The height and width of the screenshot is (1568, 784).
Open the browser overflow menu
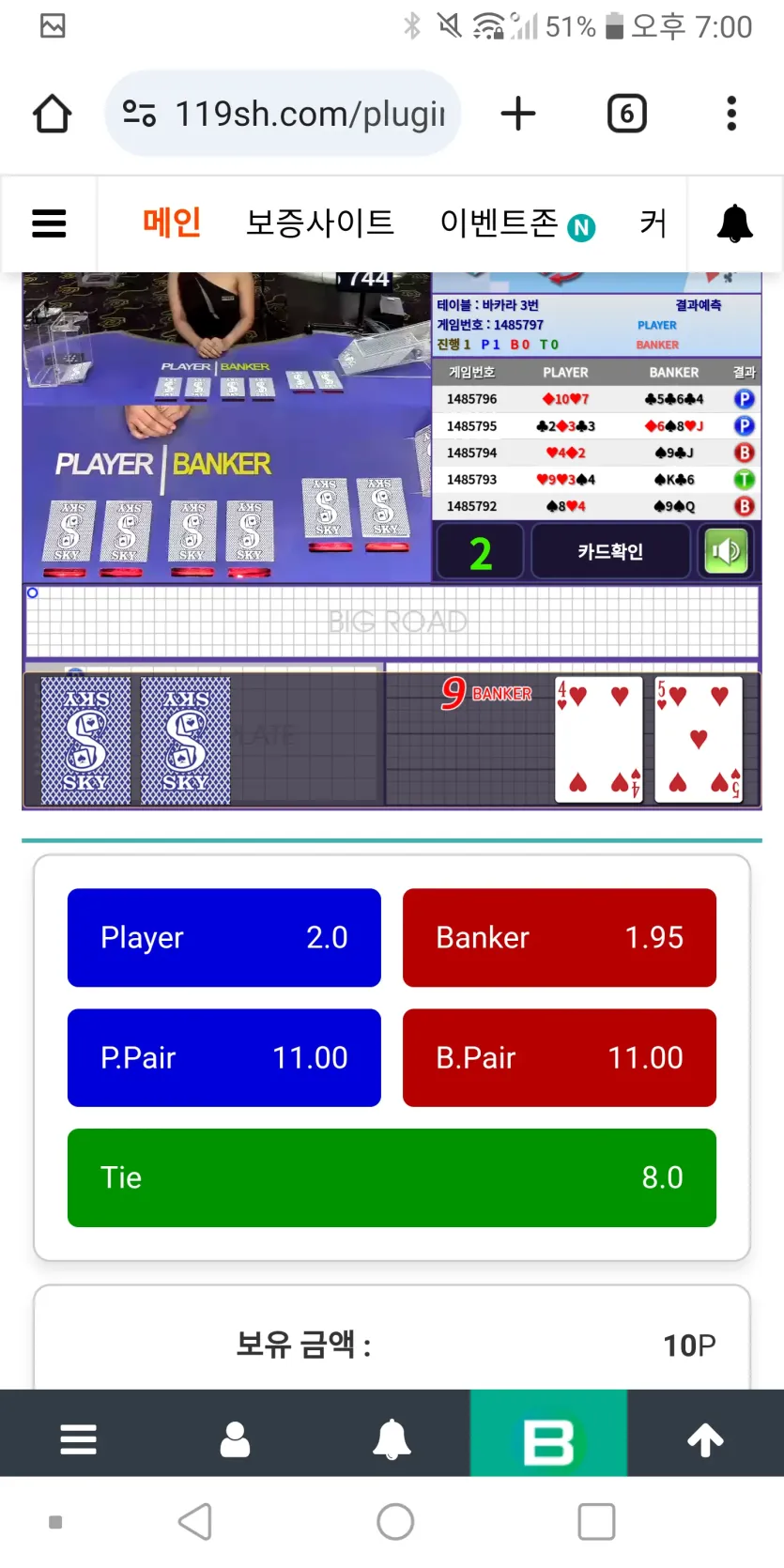[x=731, y=115]
